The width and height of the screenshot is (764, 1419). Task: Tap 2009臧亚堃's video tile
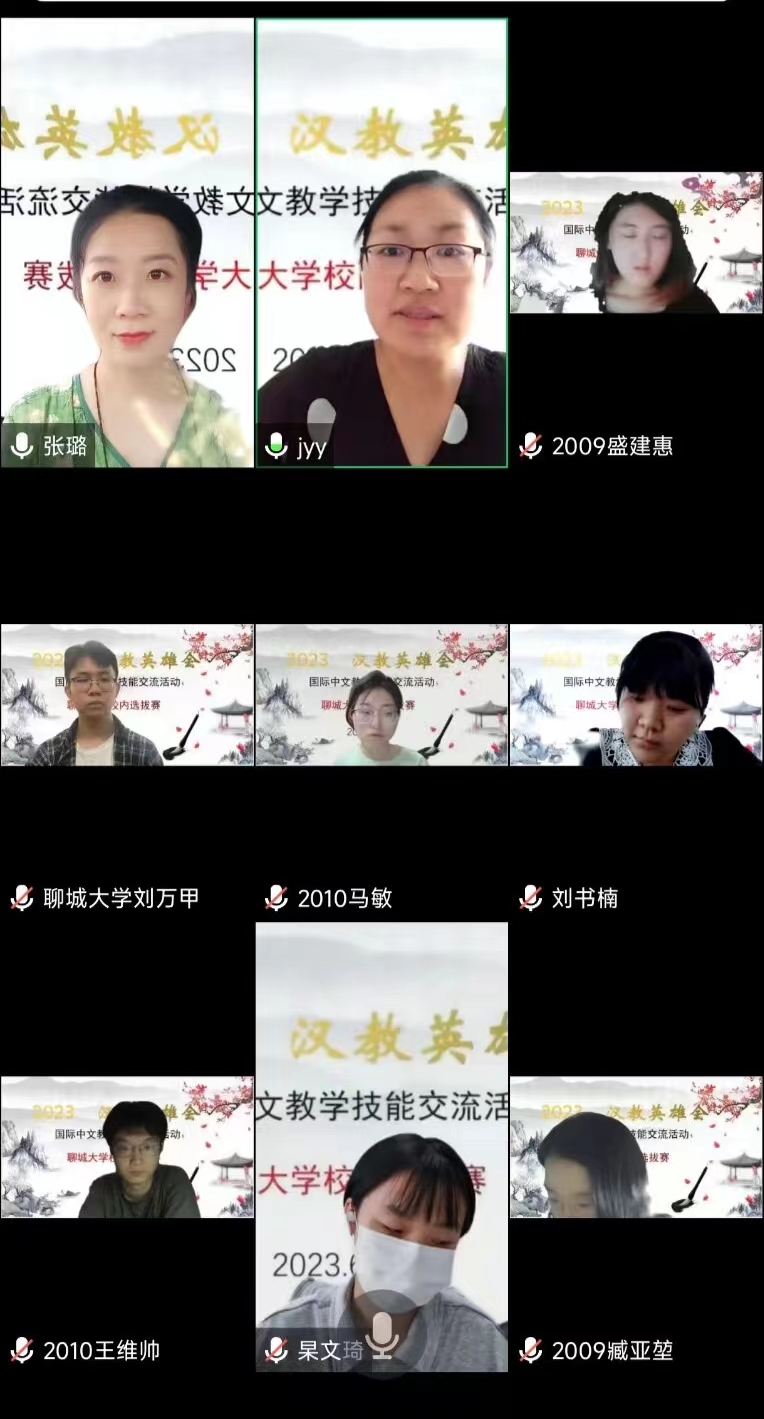[x=636, y=1148]
